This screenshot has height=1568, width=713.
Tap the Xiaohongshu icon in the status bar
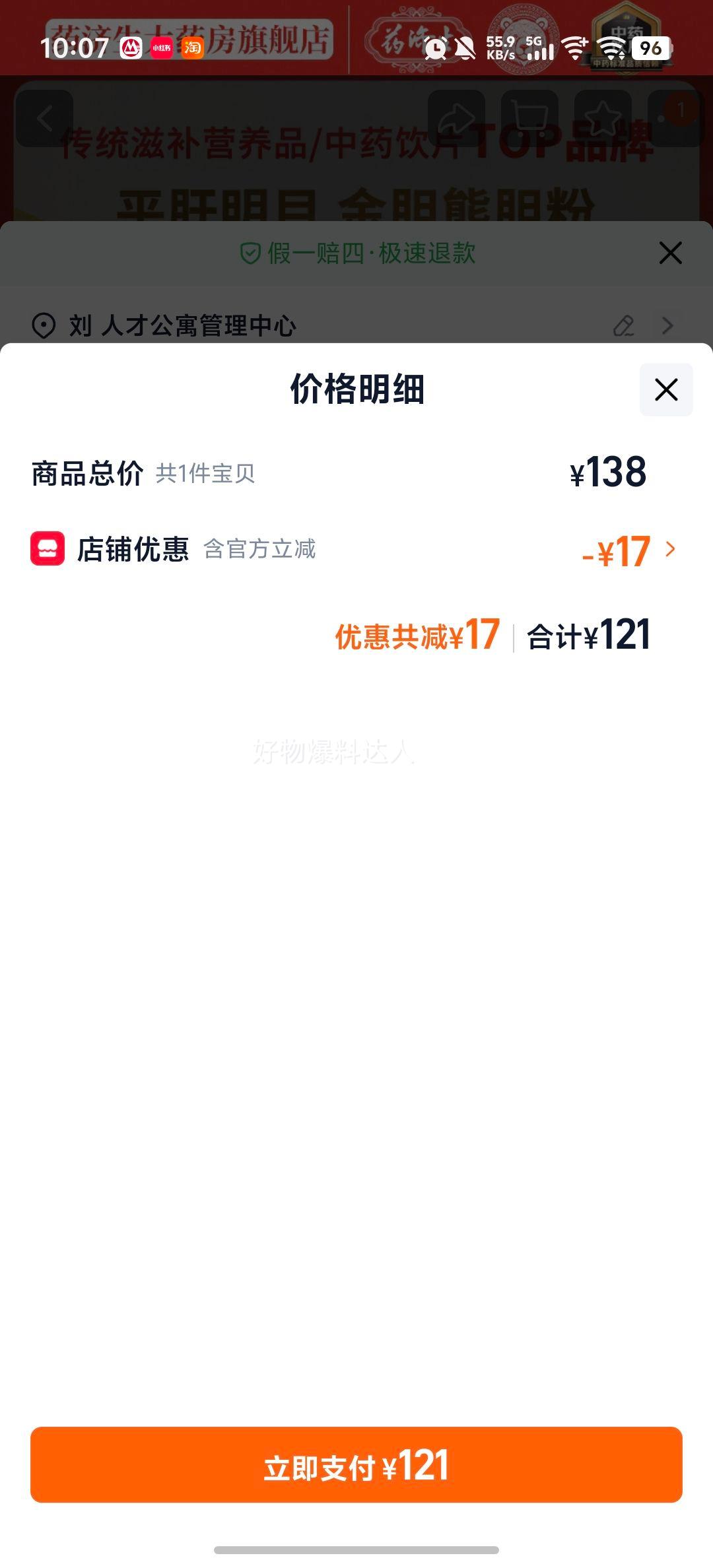[x=162, y=48]
